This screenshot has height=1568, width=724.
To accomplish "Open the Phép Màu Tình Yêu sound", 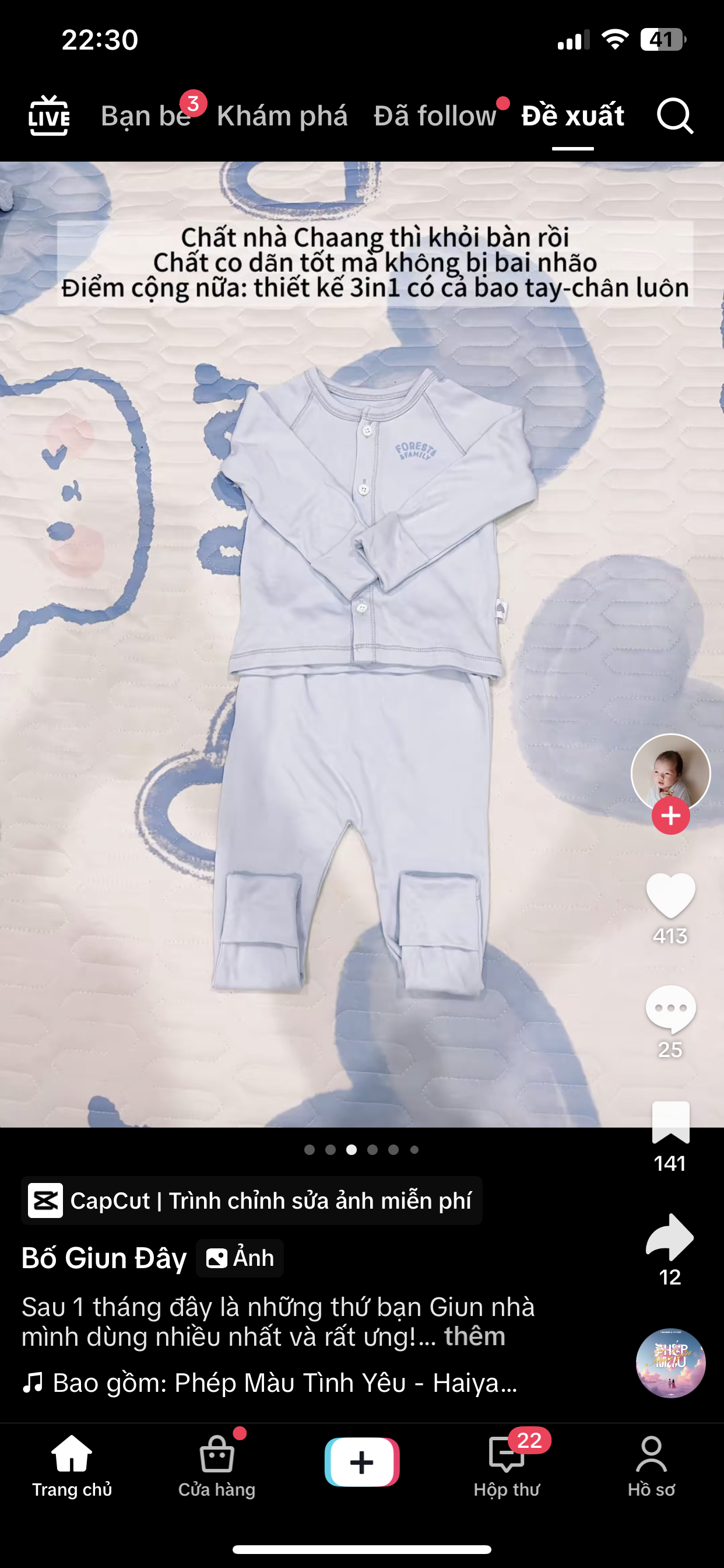I will tap(270, 1382).
